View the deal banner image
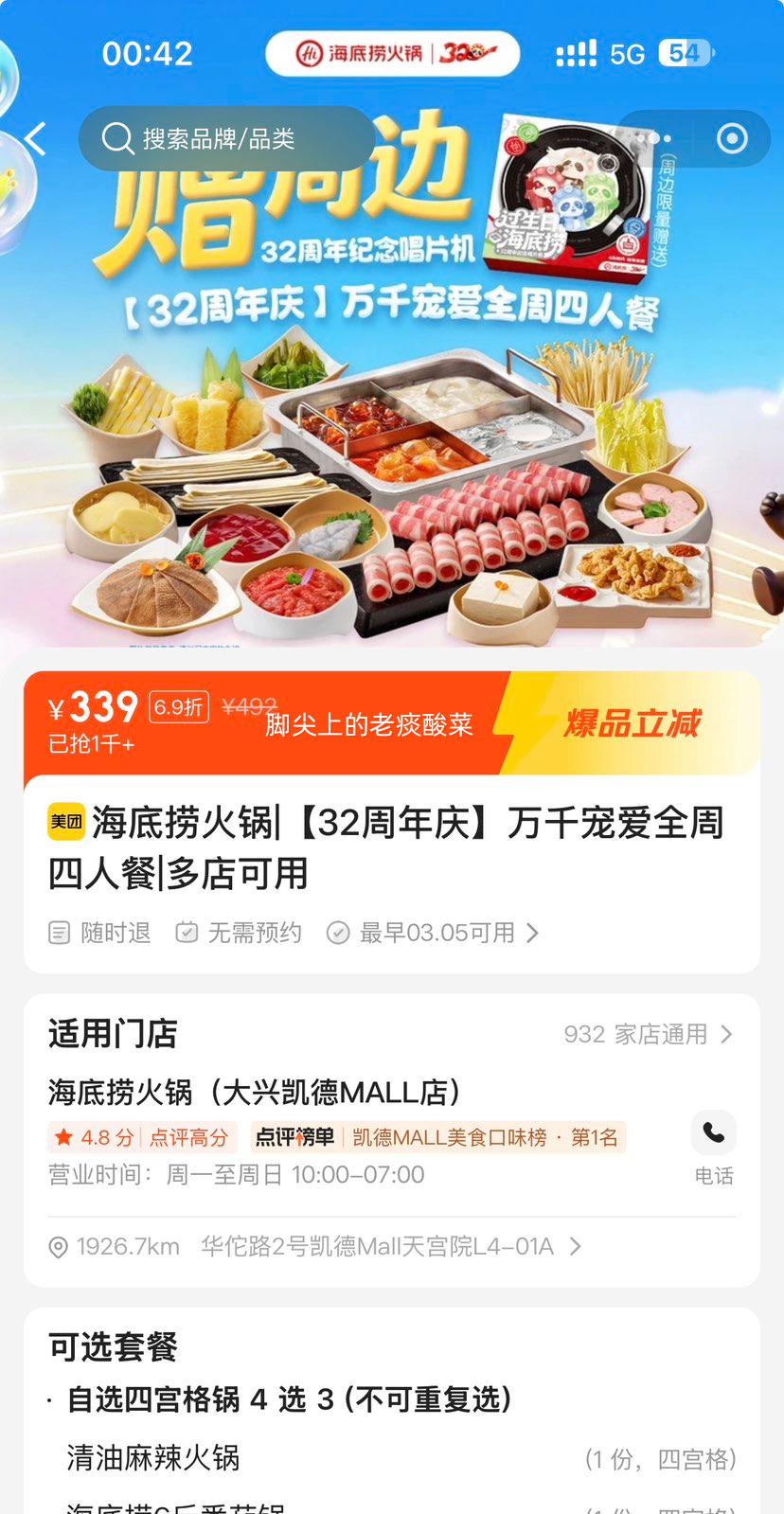The image size is (784, 1514). 392,426
